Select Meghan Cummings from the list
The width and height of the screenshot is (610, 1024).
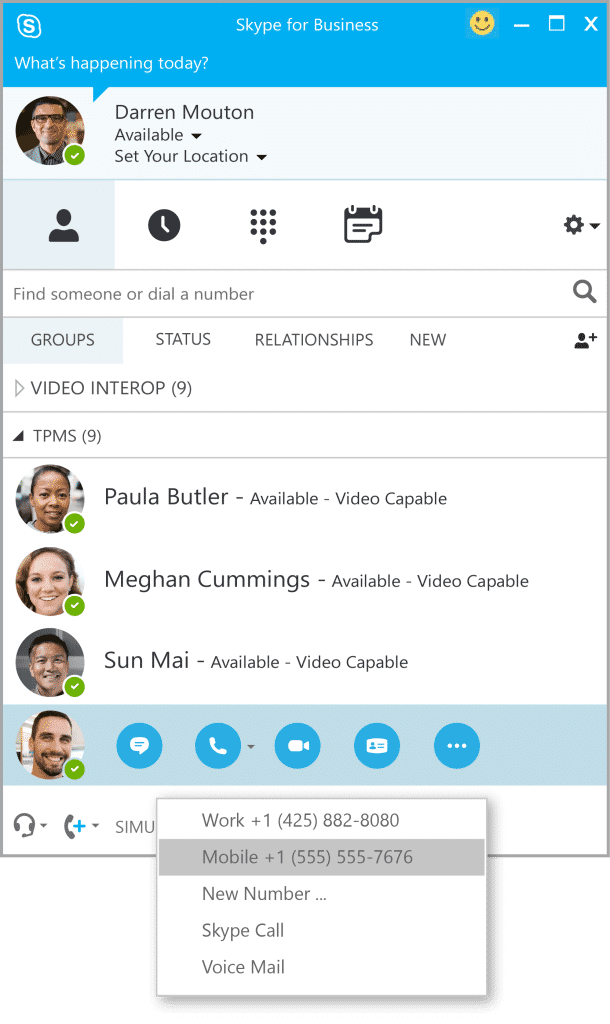tap(305, 581)
